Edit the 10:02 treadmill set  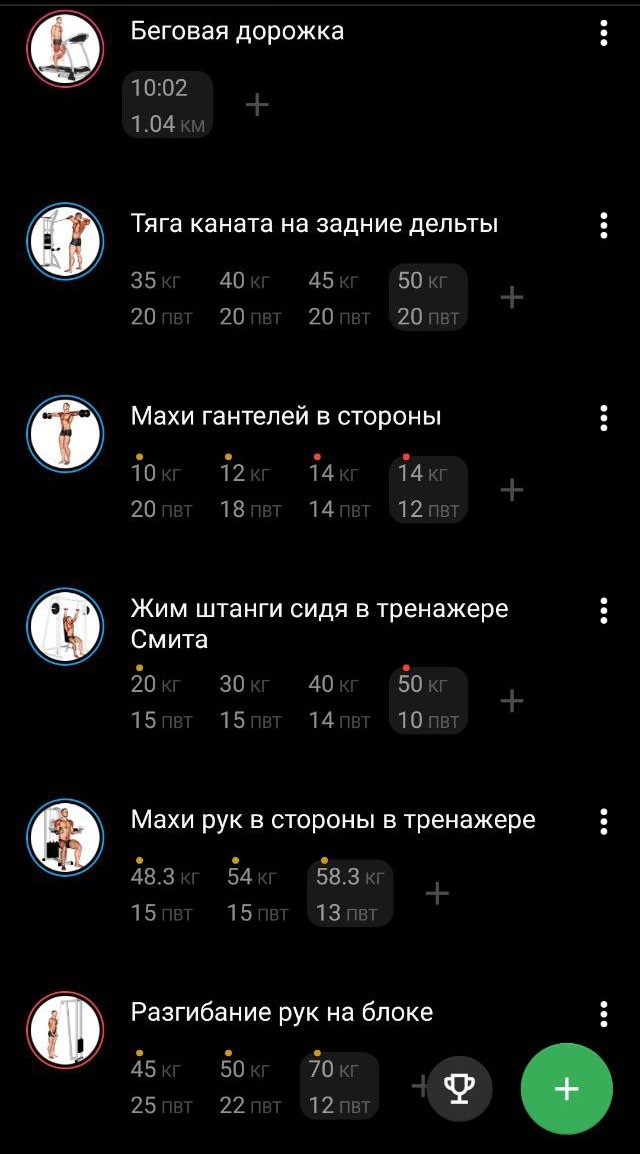168,105
